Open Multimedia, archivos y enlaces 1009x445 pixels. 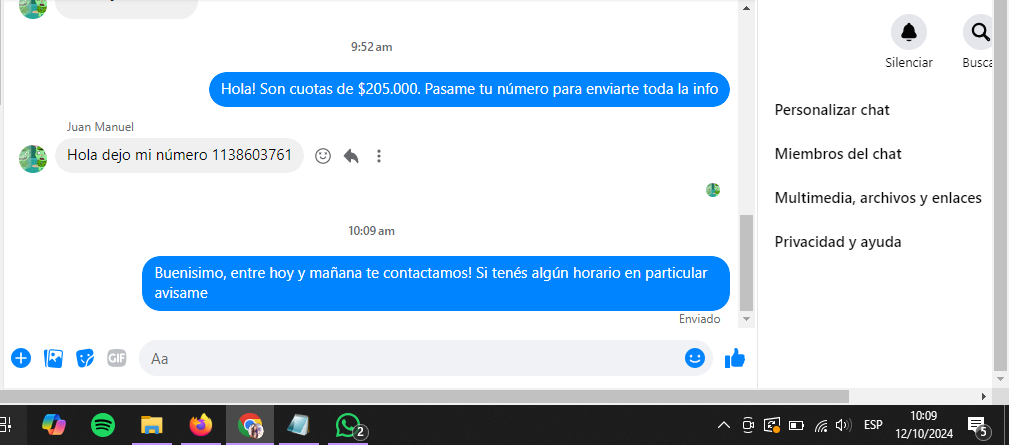pyautogui.click(x=877, y=198)
